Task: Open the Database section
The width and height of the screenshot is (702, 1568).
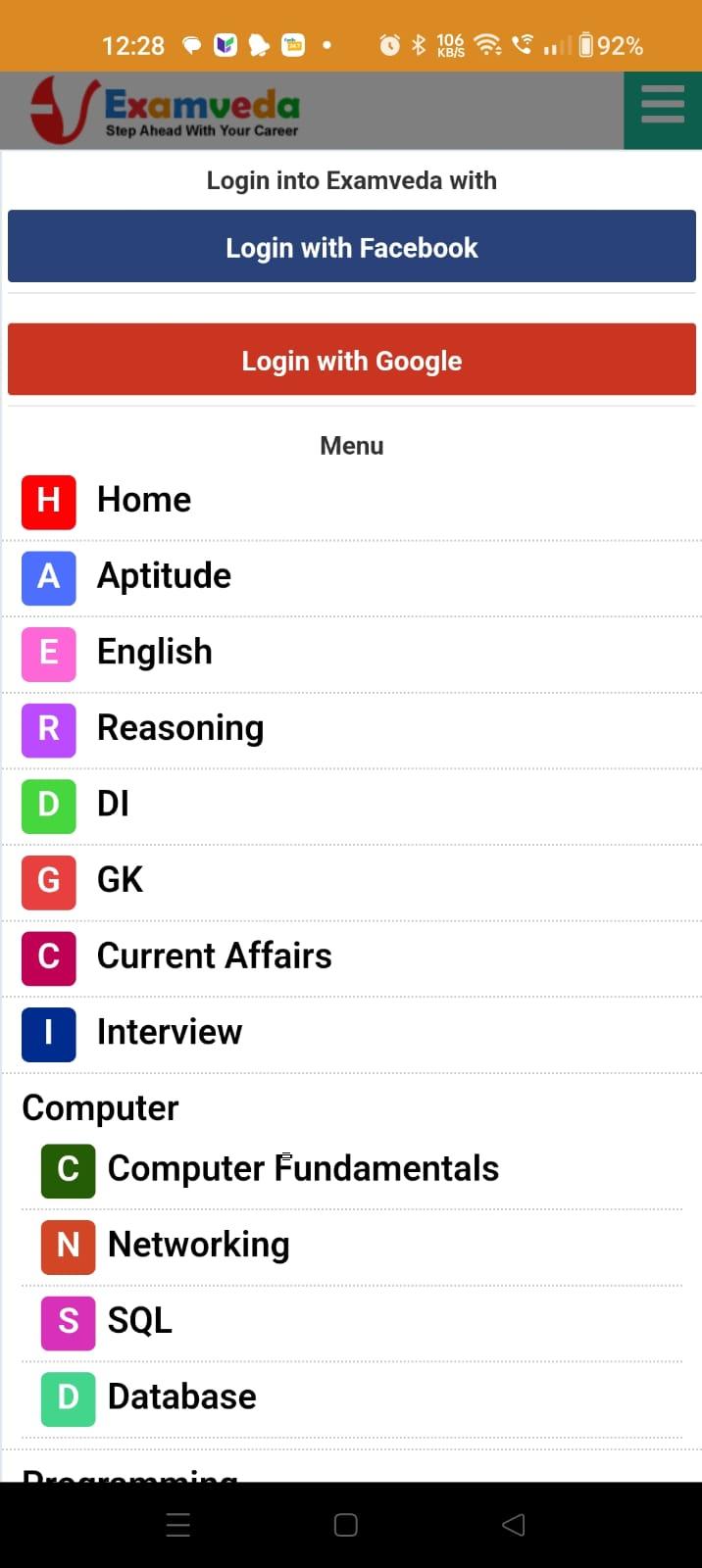Action: point(181,1396)
